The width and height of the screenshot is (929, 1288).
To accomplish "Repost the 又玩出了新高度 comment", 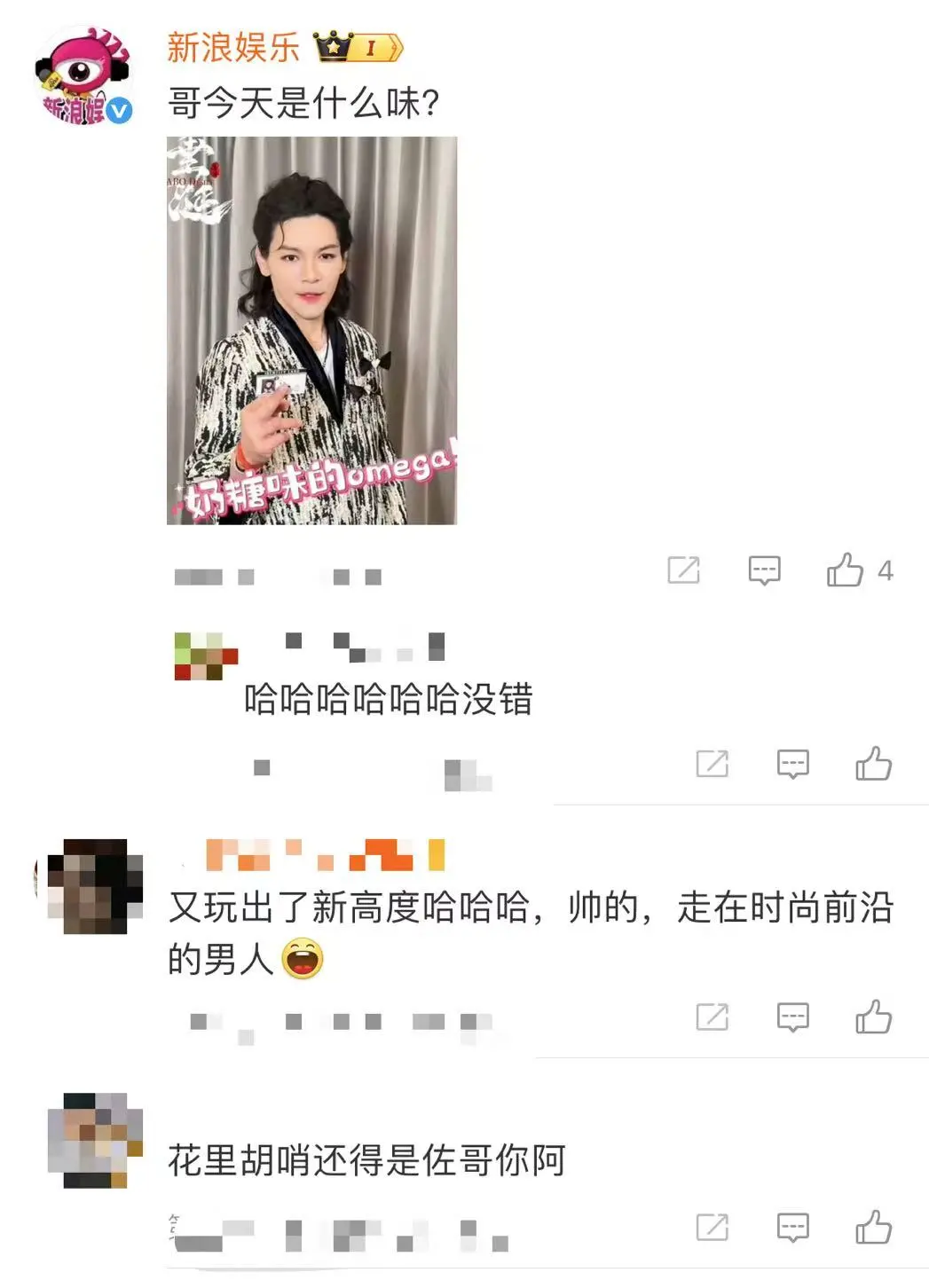I will 712,1017.
